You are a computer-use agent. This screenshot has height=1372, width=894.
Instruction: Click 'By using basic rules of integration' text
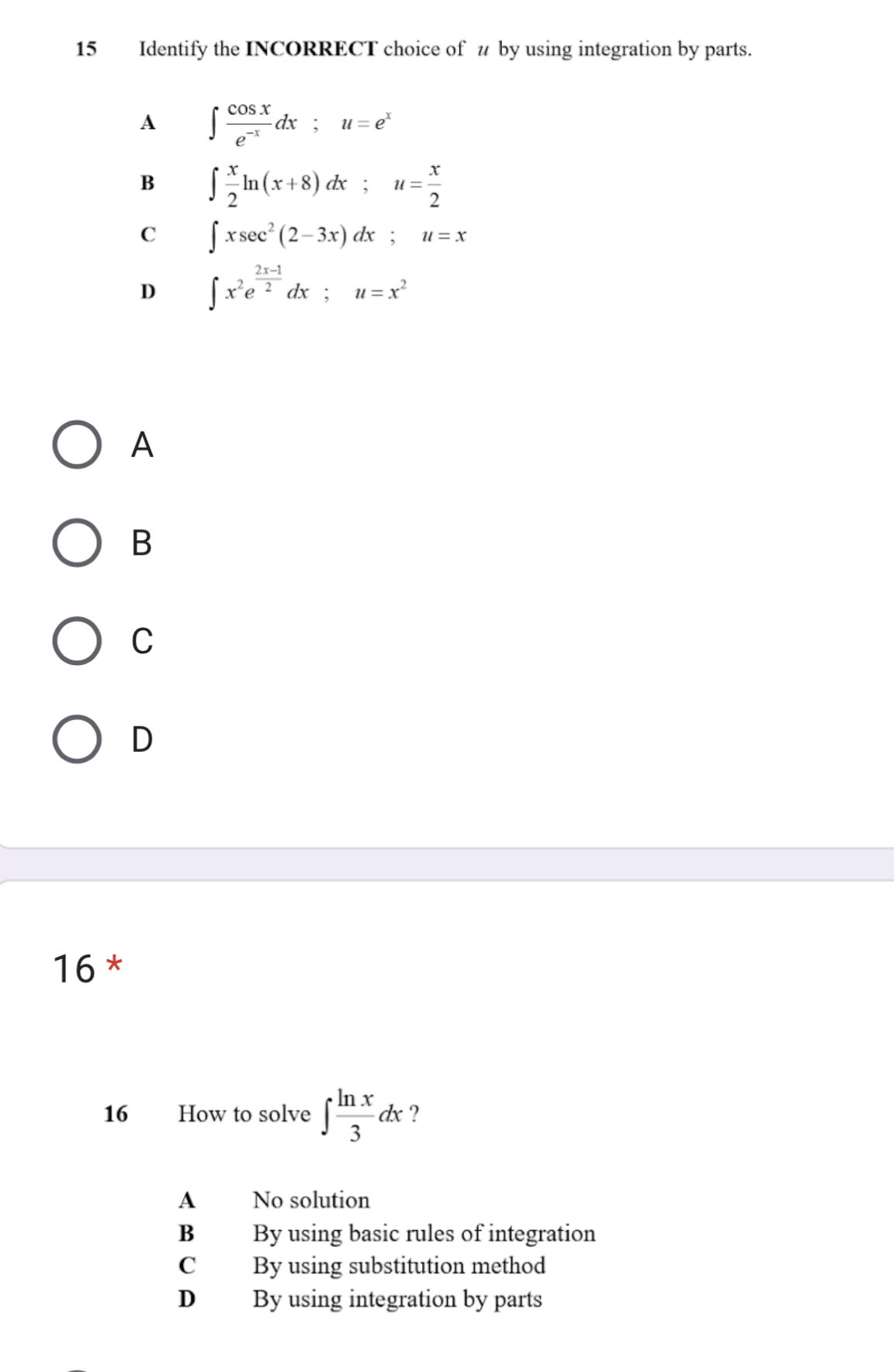click(x=423, y=1234)
